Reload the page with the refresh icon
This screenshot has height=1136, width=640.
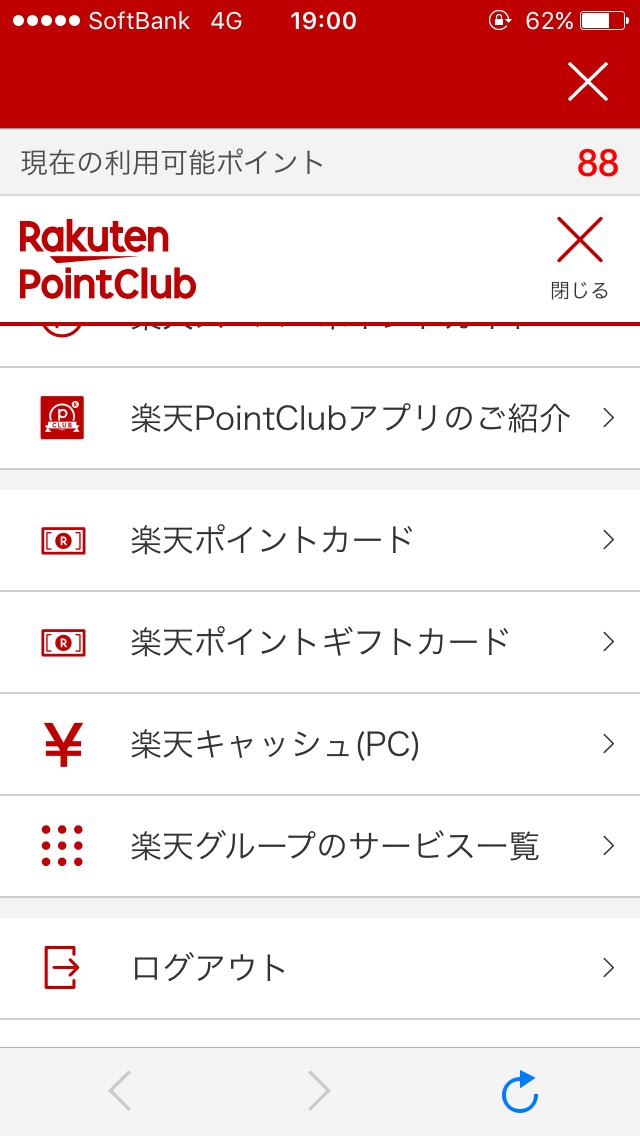pyautogui.click(x=520, y=1092)
